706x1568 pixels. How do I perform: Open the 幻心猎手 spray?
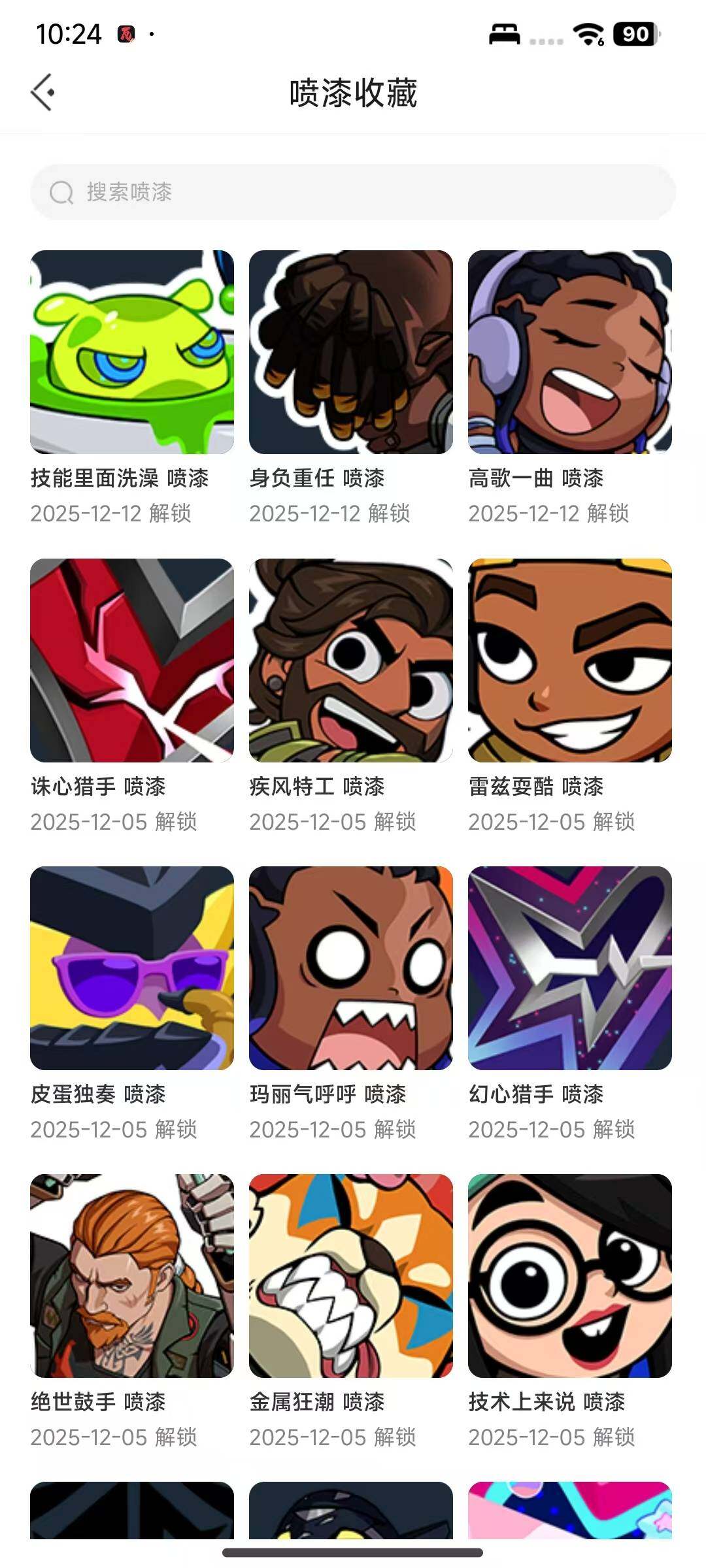(570, 968)
